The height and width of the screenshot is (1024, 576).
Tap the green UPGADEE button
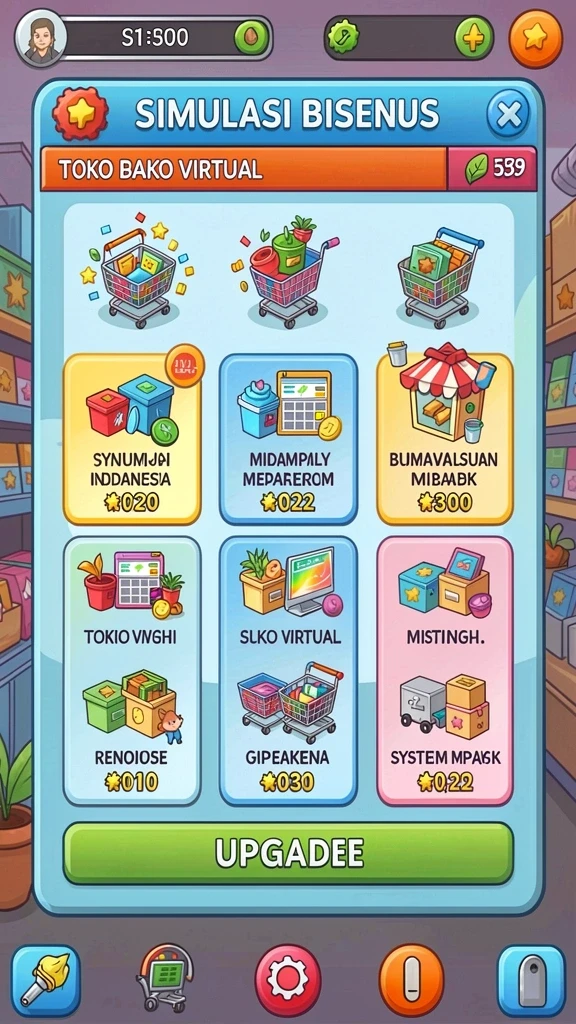click(289, 854)
